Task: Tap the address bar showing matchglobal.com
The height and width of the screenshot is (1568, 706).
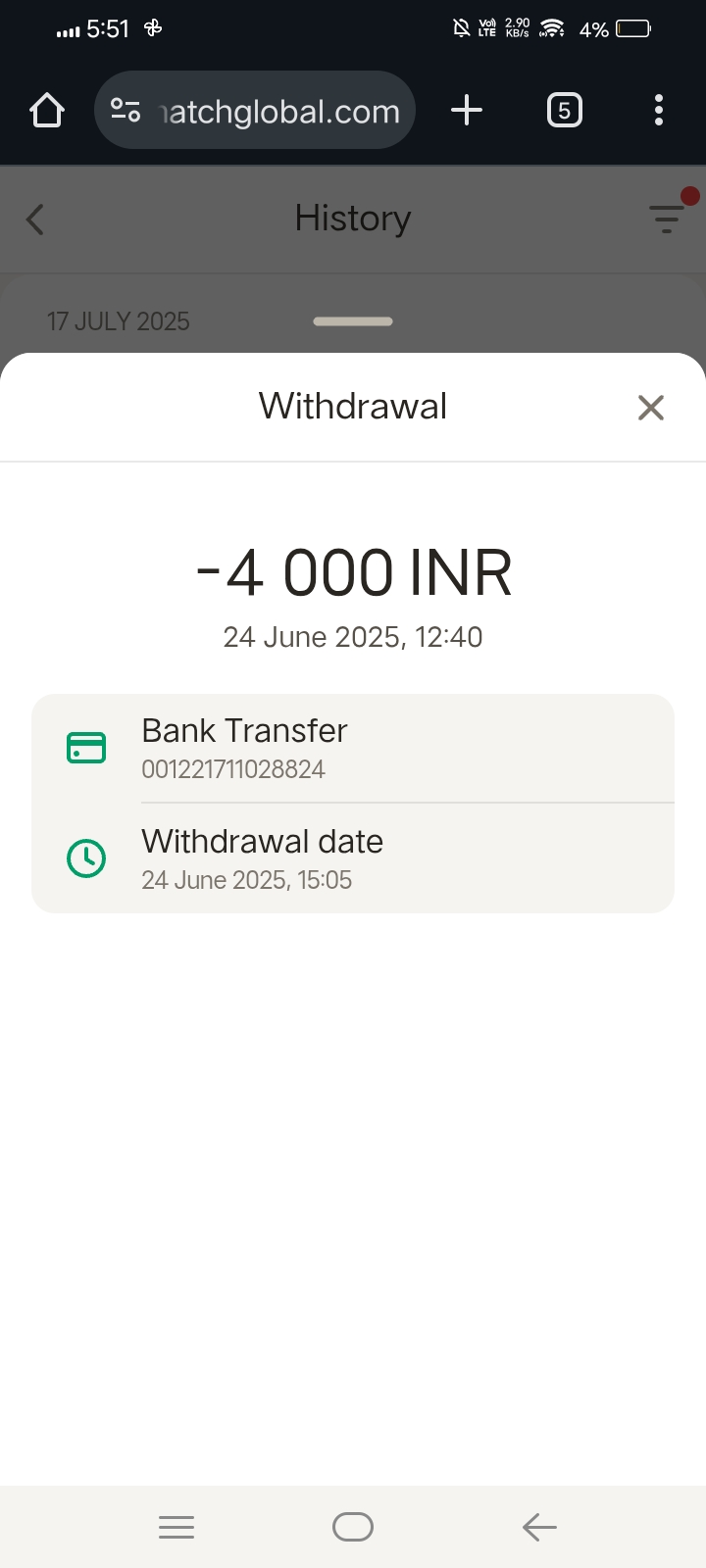Action: [279, 112]
